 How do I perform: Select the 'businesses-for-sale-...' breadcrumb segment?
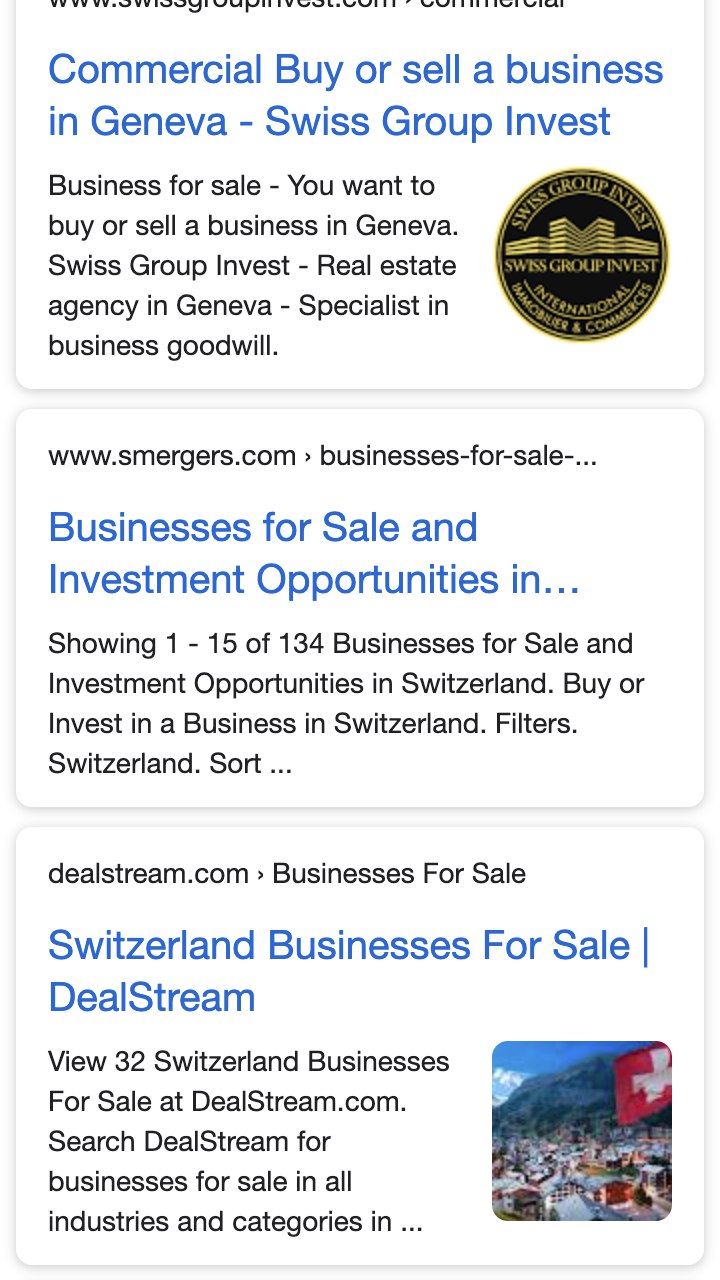(x=458, y=456)
